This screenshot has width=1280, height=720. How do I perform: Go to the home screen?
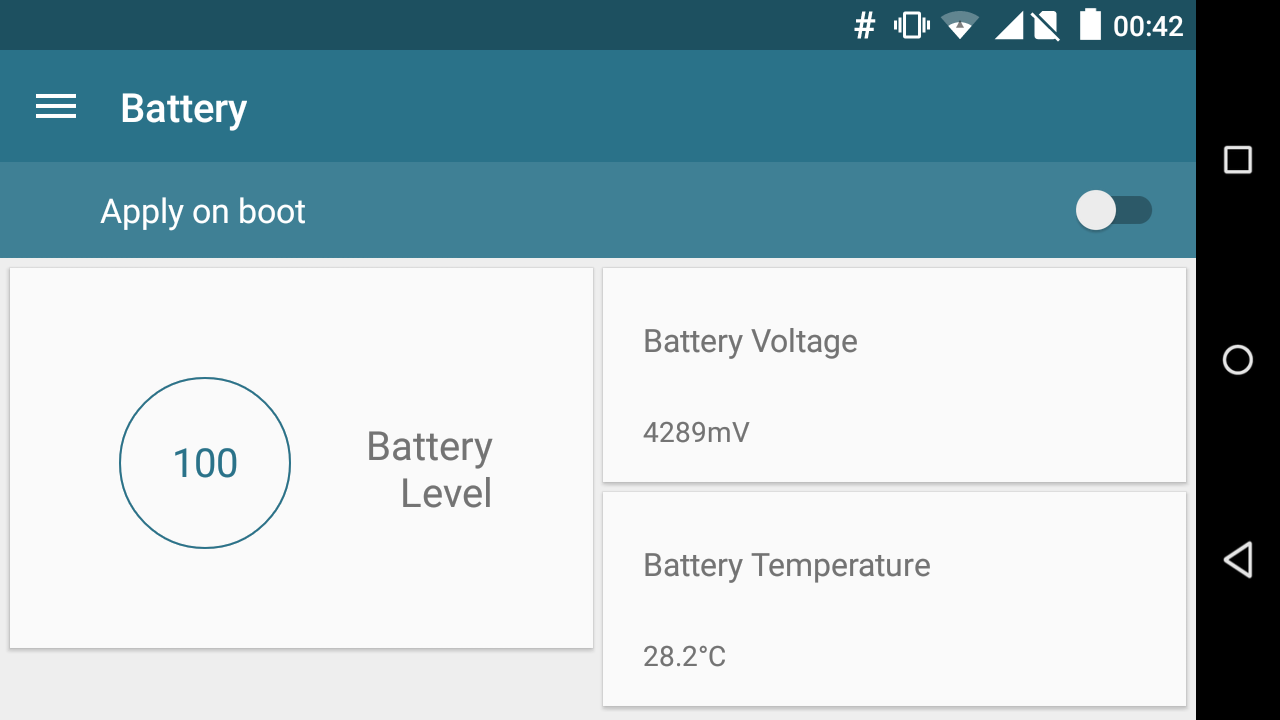(x=1238, y=360)
